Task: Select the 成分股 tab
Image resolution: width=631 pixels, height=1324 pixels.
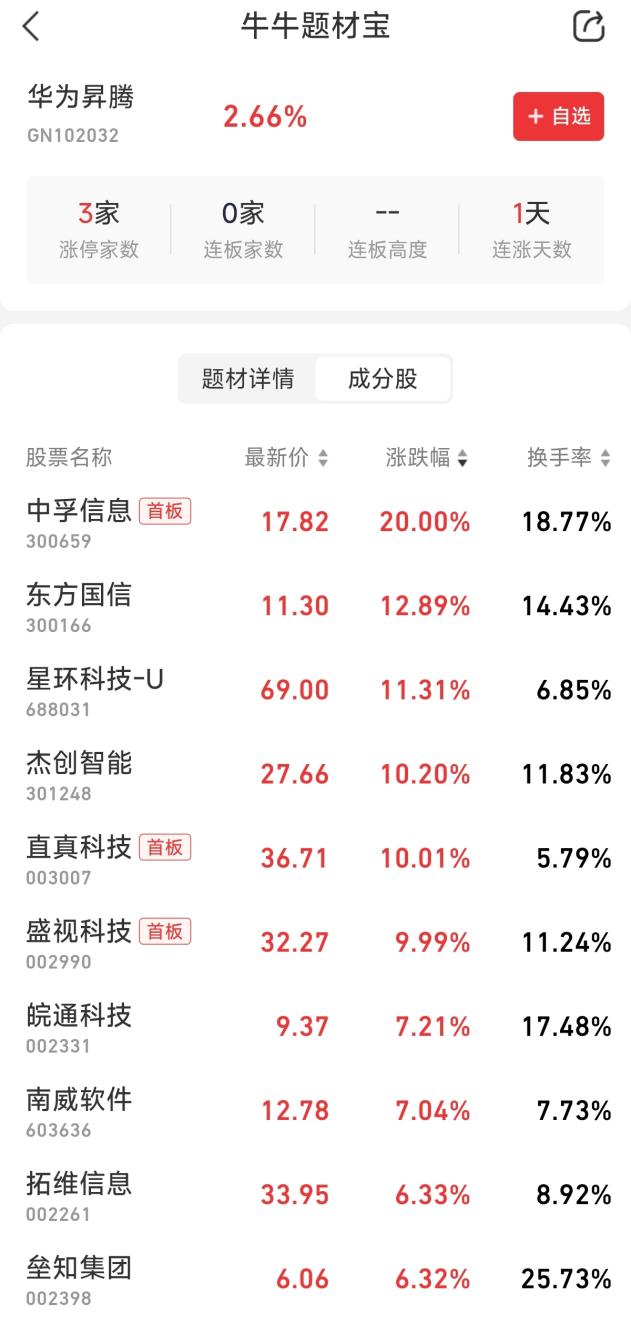Action: click(382, 379)
